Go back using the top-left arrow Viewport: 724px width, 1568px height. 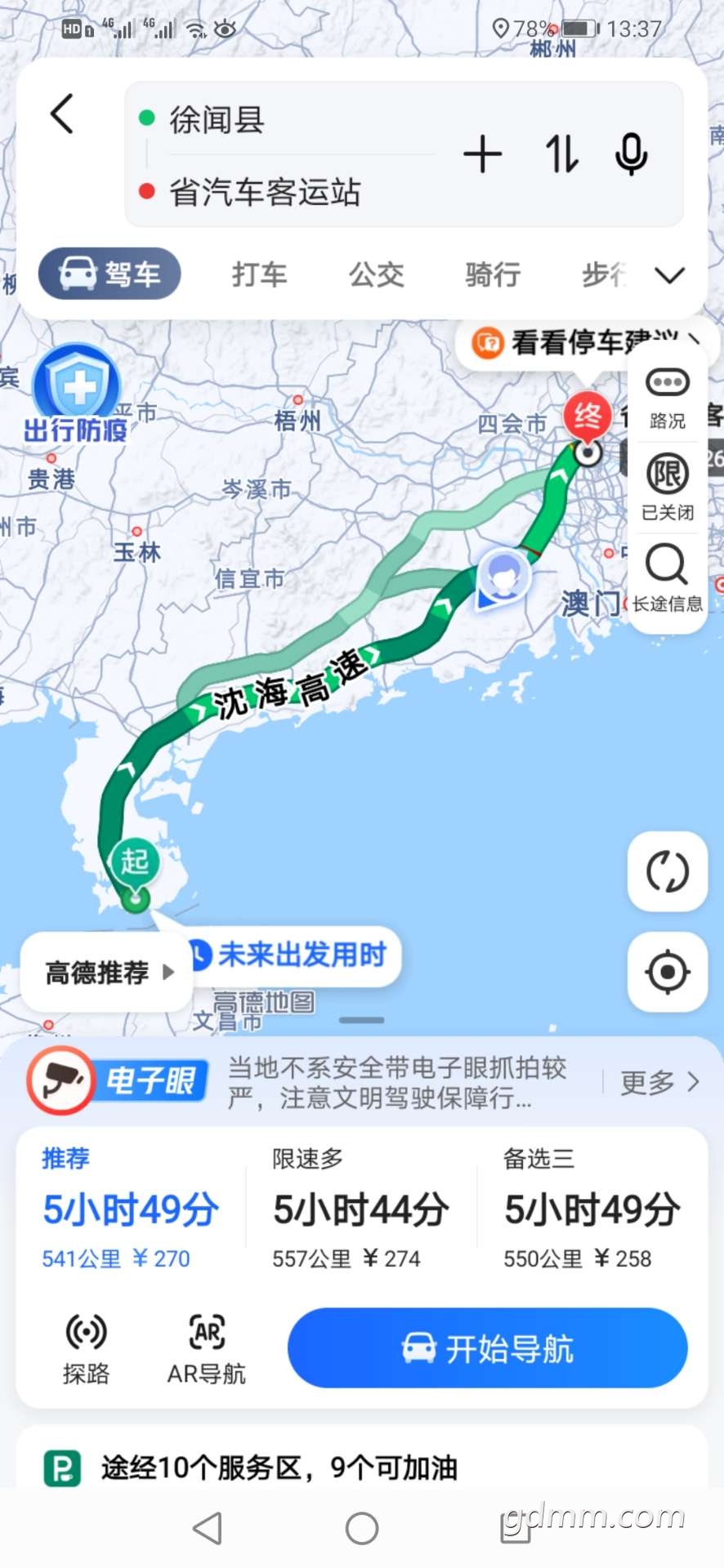pyautogui.click(x=62, y=114)
